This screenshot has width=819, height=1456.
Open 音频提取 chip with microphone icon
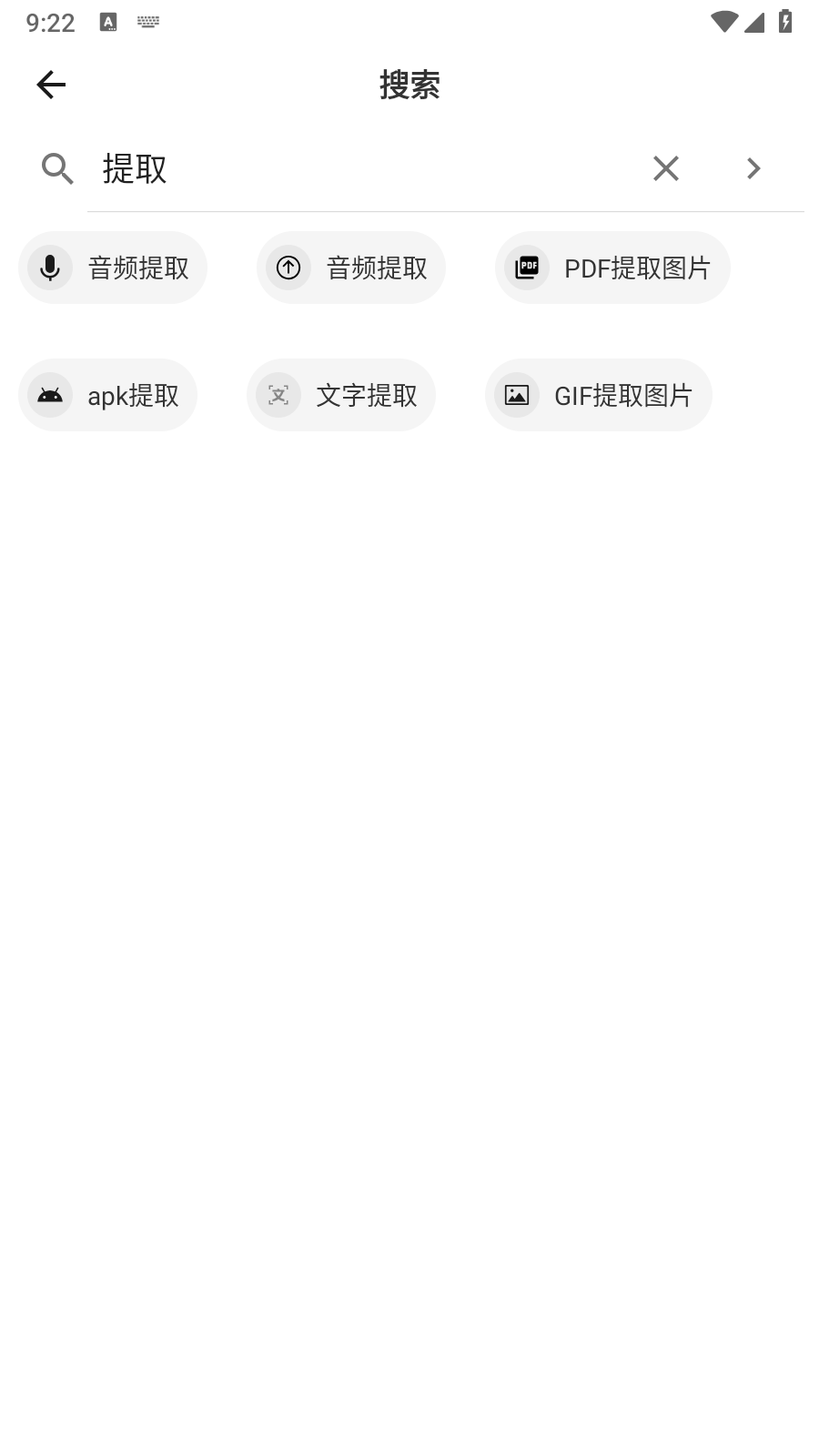point(113,268)
